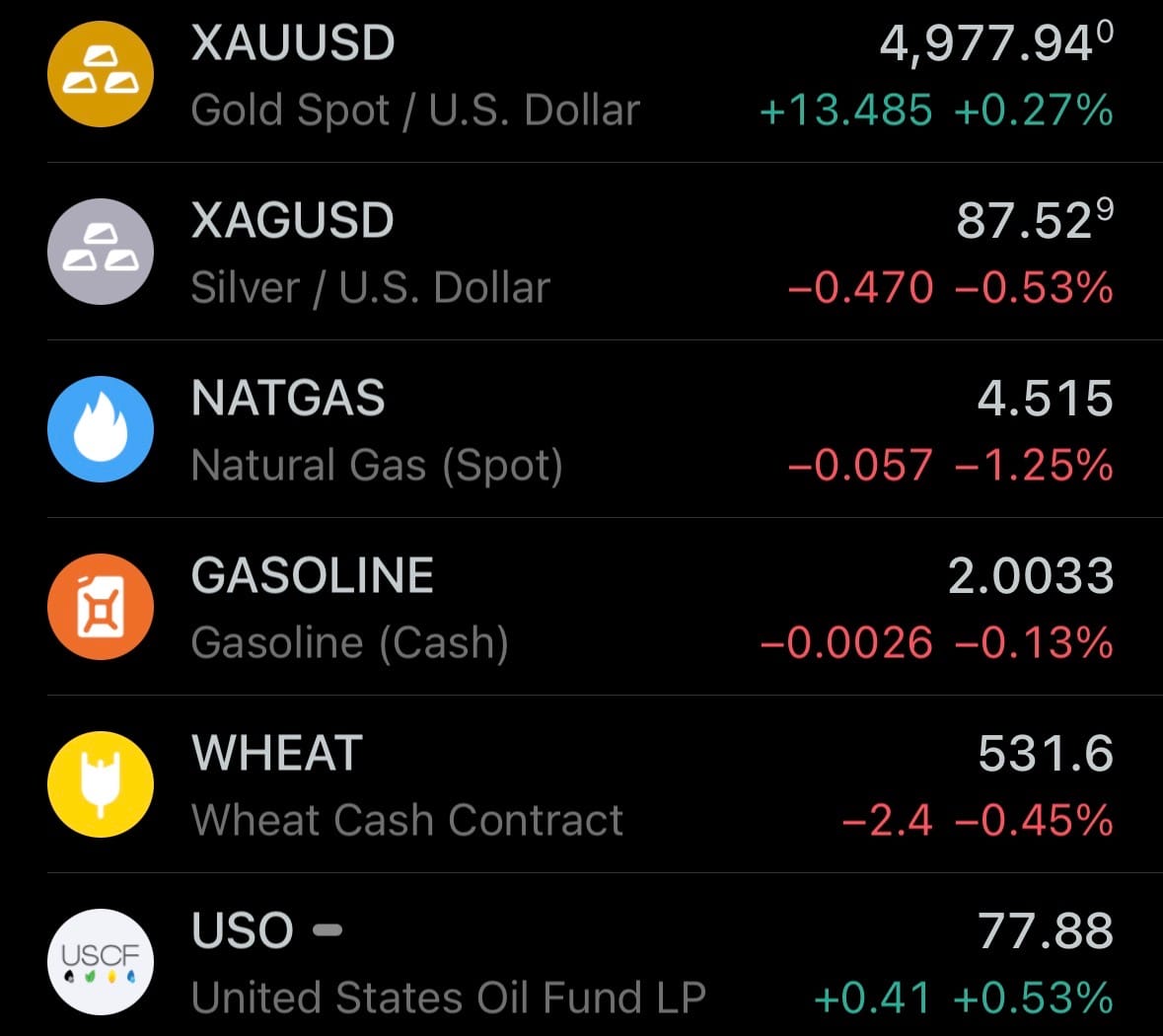
Task: Open the XAUUSD Gold Spot row
Action: [x=581, y=77]
